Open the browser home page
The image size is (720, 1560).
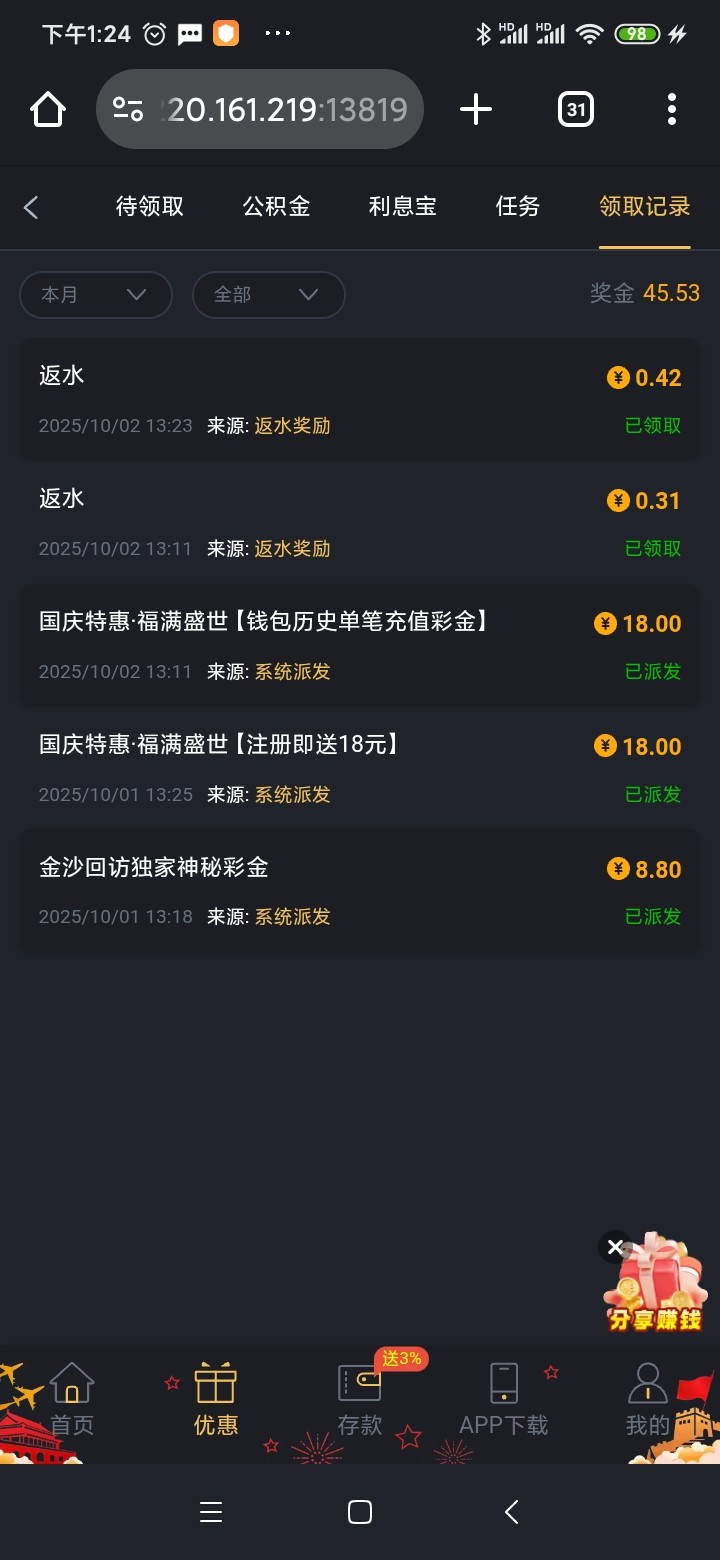click(48, 109)
